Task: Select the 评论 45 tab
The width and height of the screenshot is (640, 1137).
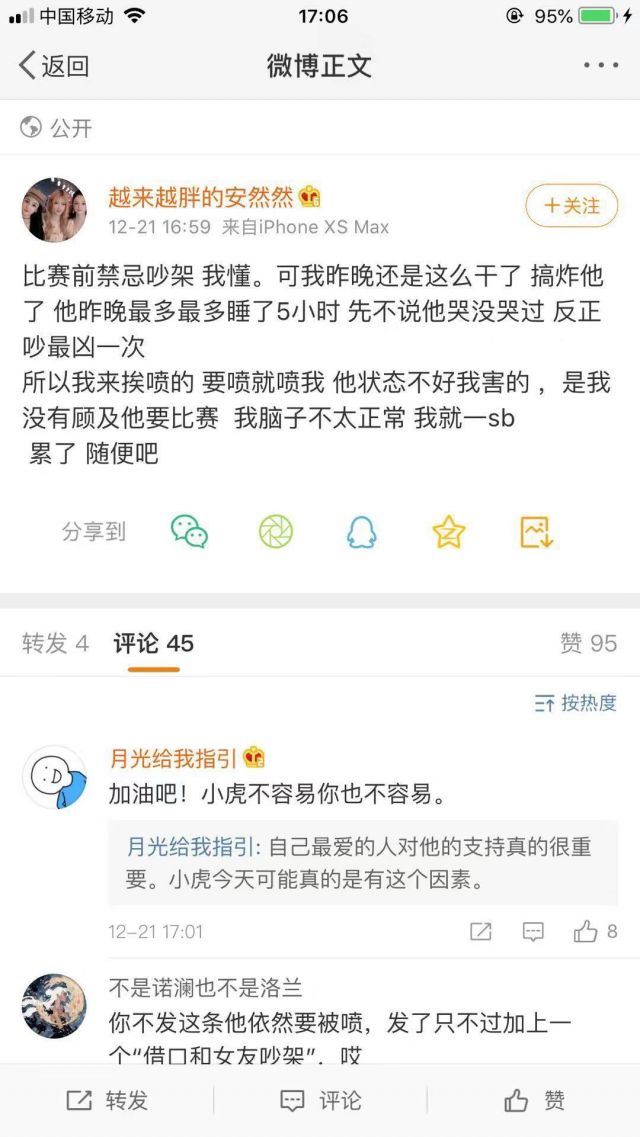Action: 153,644
